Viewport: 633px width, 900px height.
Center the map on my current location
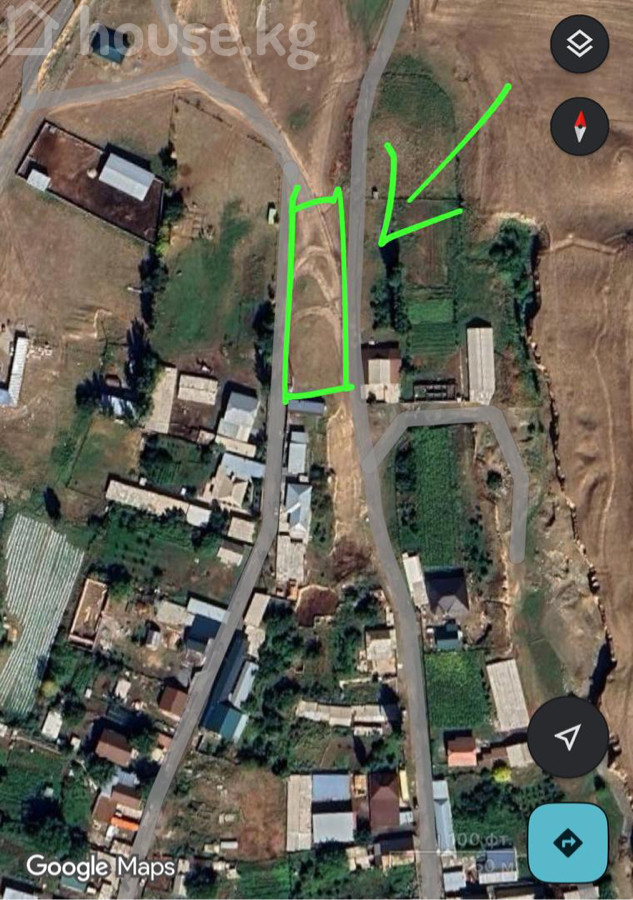click(568, 738)
